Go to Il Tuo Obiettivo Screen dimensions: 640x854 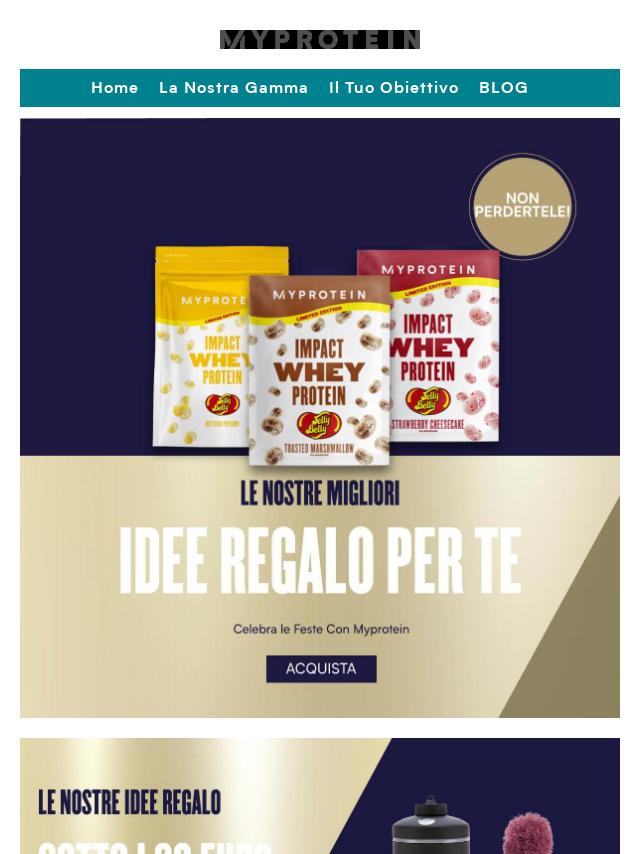point(393,88)
